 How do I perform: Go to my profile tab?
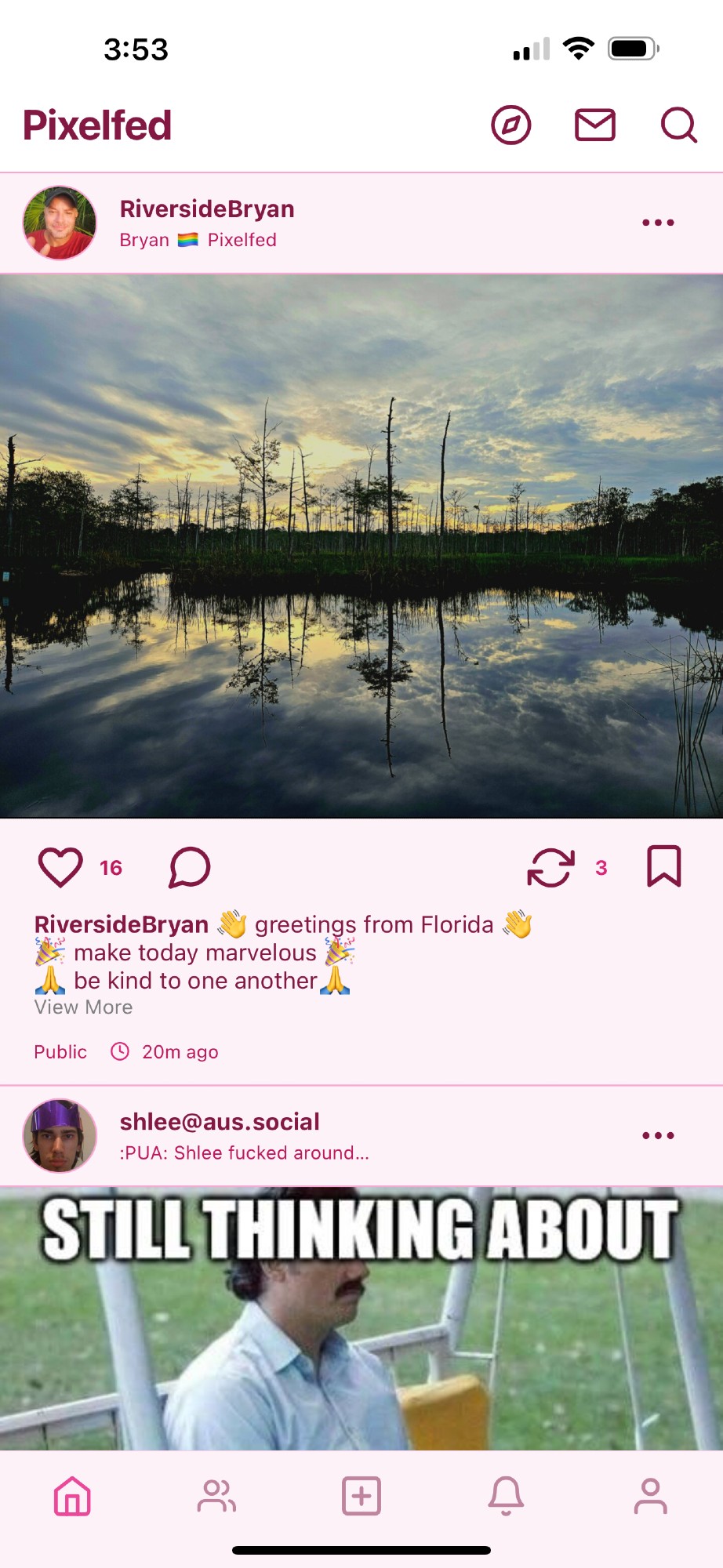pyautogui.click(x=650, y=1496)
